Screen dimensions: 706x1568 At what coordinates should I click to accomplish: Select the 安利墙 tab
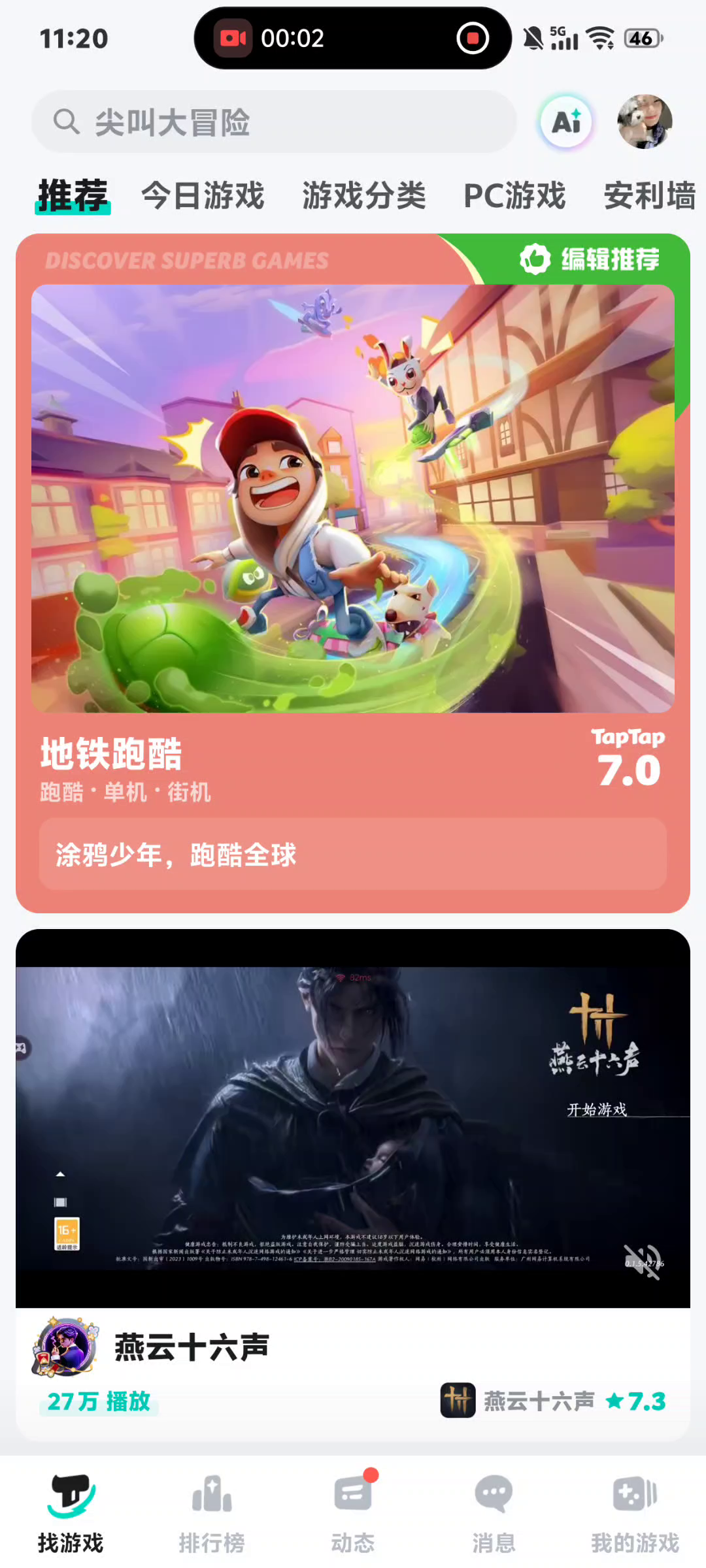[x=649, y=196]
